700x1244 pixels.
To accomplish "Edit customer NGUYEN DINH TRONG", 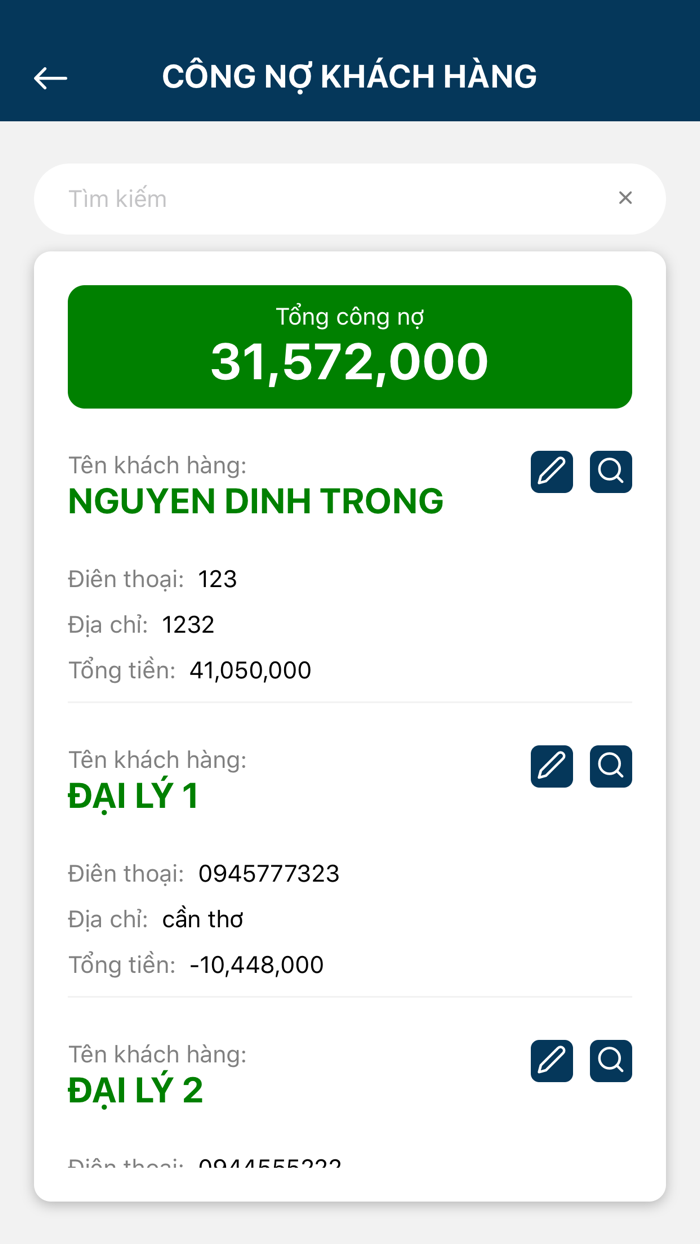I will (x=552, y=471).
